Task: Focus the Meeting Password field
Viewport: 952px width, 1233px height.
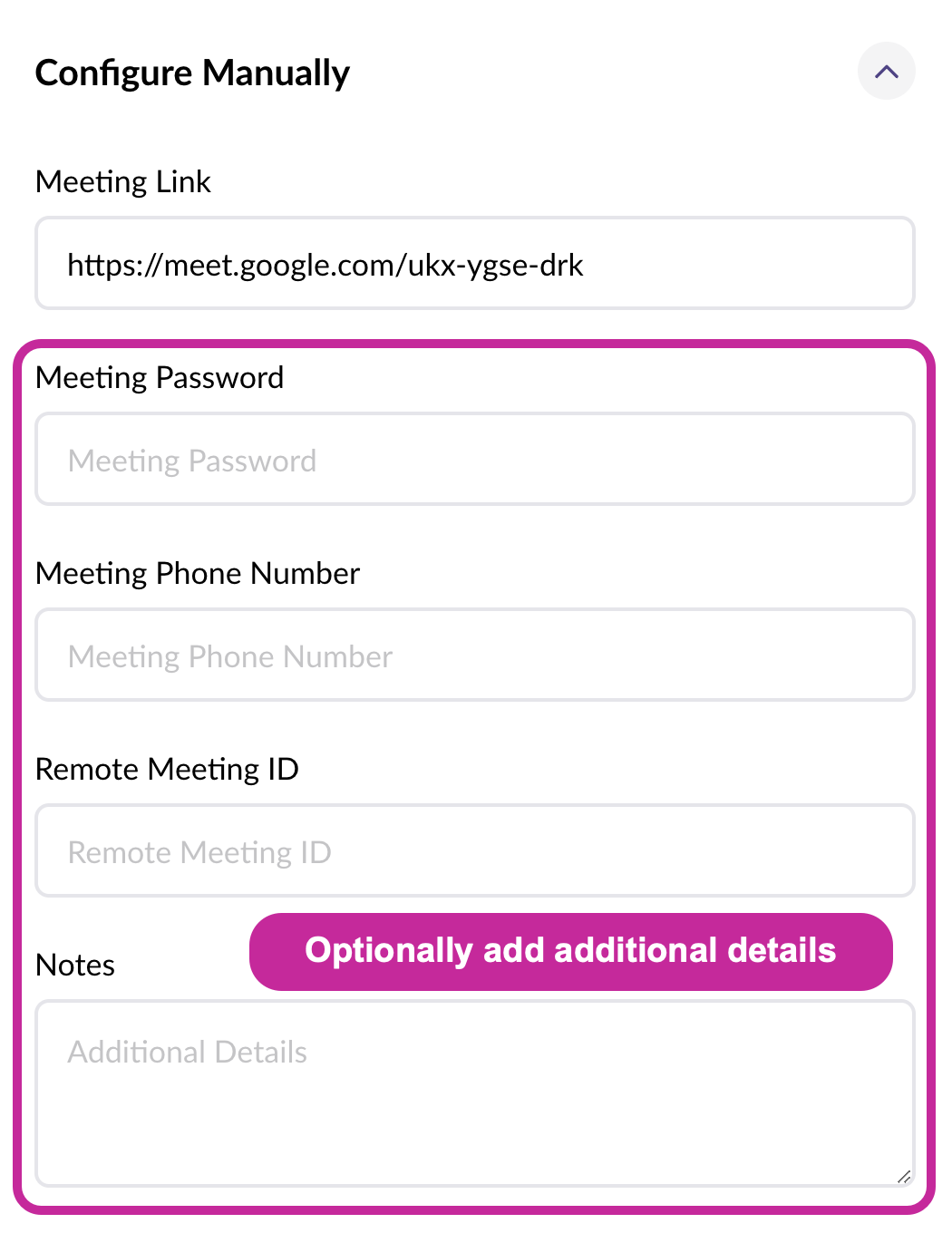Action: point(474,460)
